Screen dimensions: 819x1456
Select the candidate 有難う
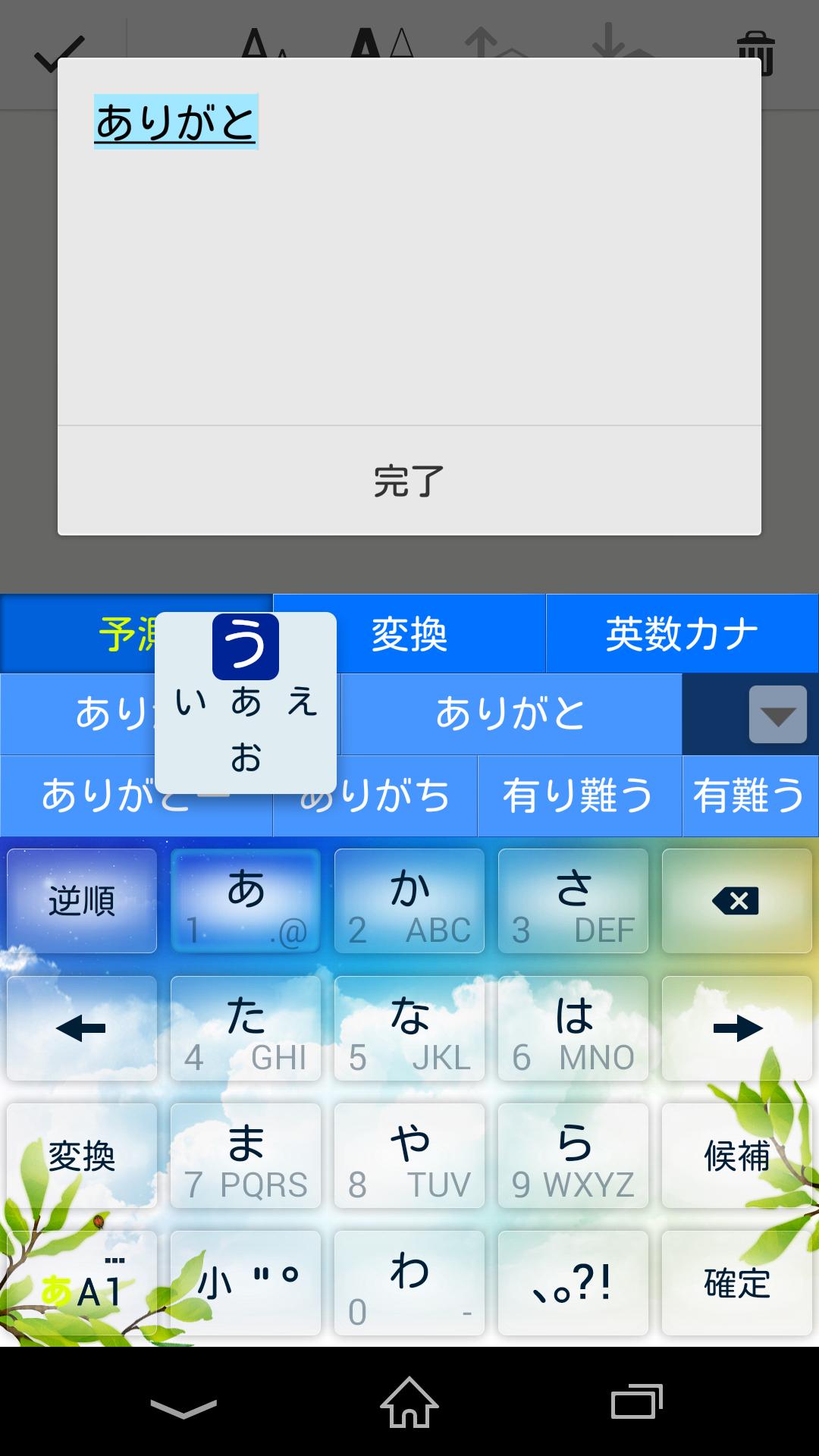(749, 796)
